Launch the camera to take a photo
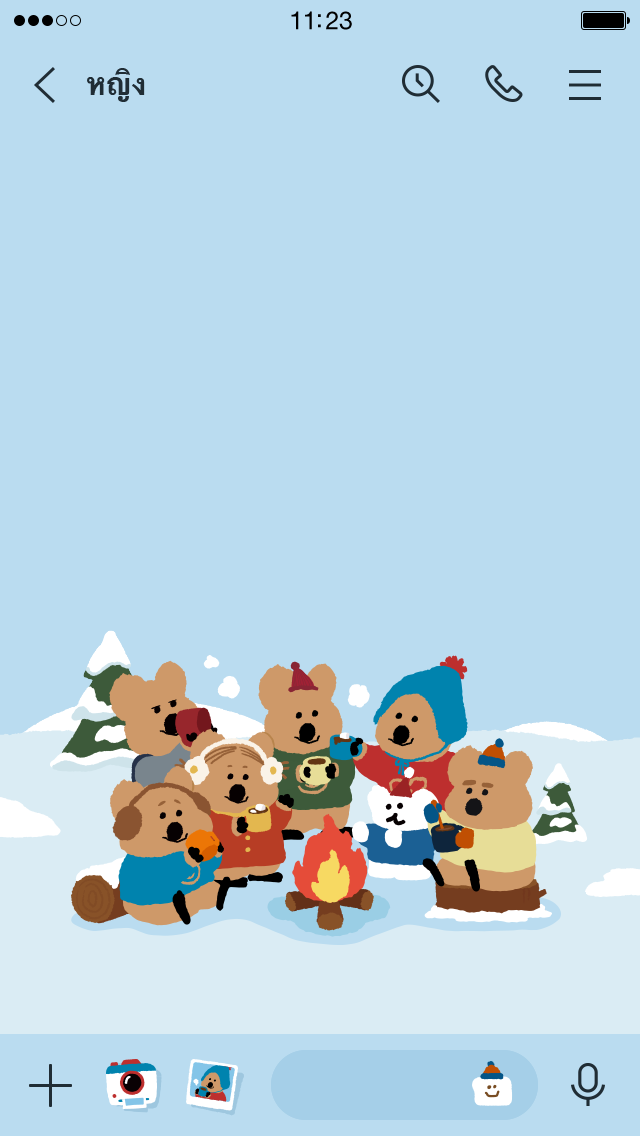The width and height of the screenshot is (640, 1136). (x=132, y=1084)
